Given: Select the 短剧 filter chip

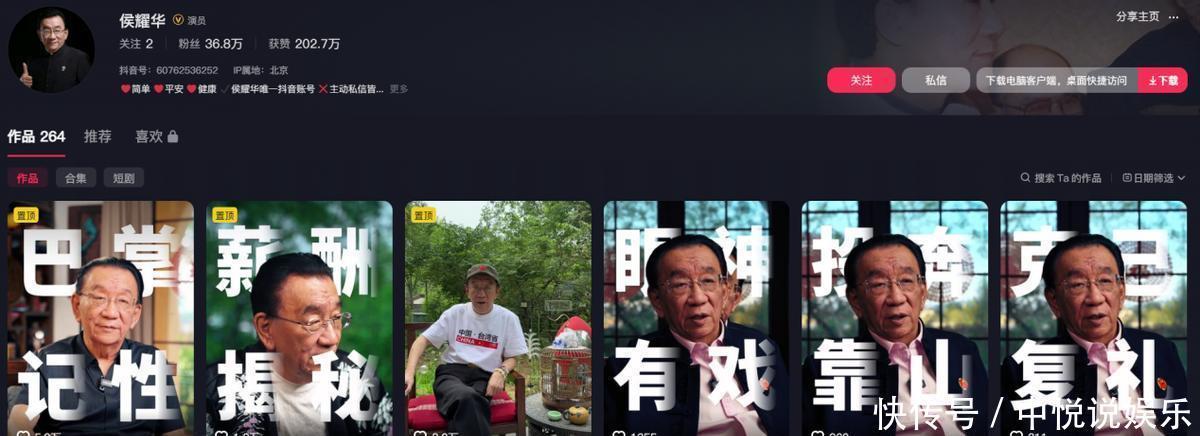Looking at the screenshot, I should pyautogui.click(x=123, y=178).
